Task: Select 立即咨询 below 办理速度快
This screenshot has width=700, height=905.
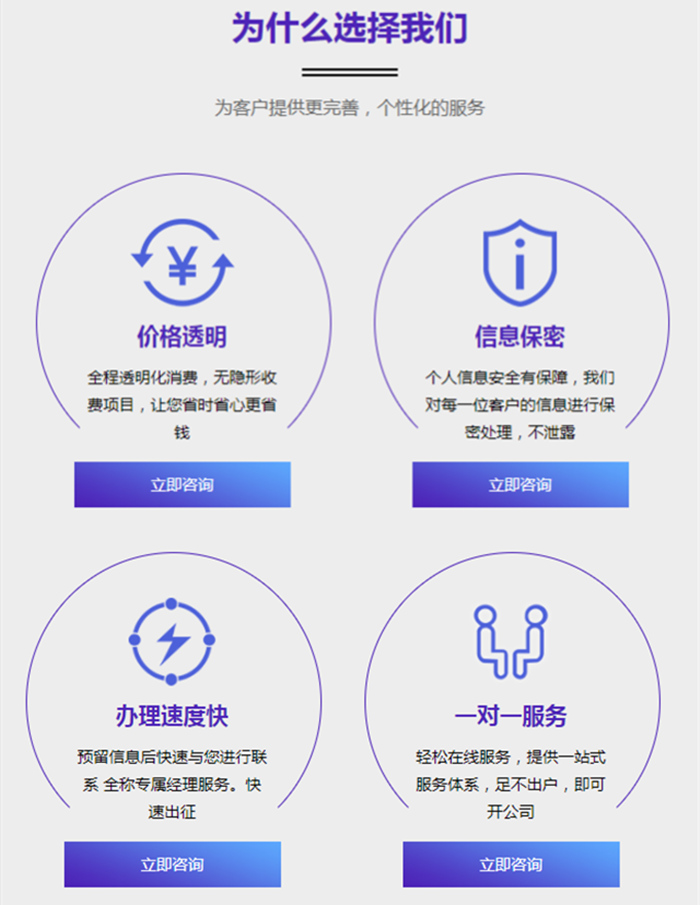Action: (172, 864)
